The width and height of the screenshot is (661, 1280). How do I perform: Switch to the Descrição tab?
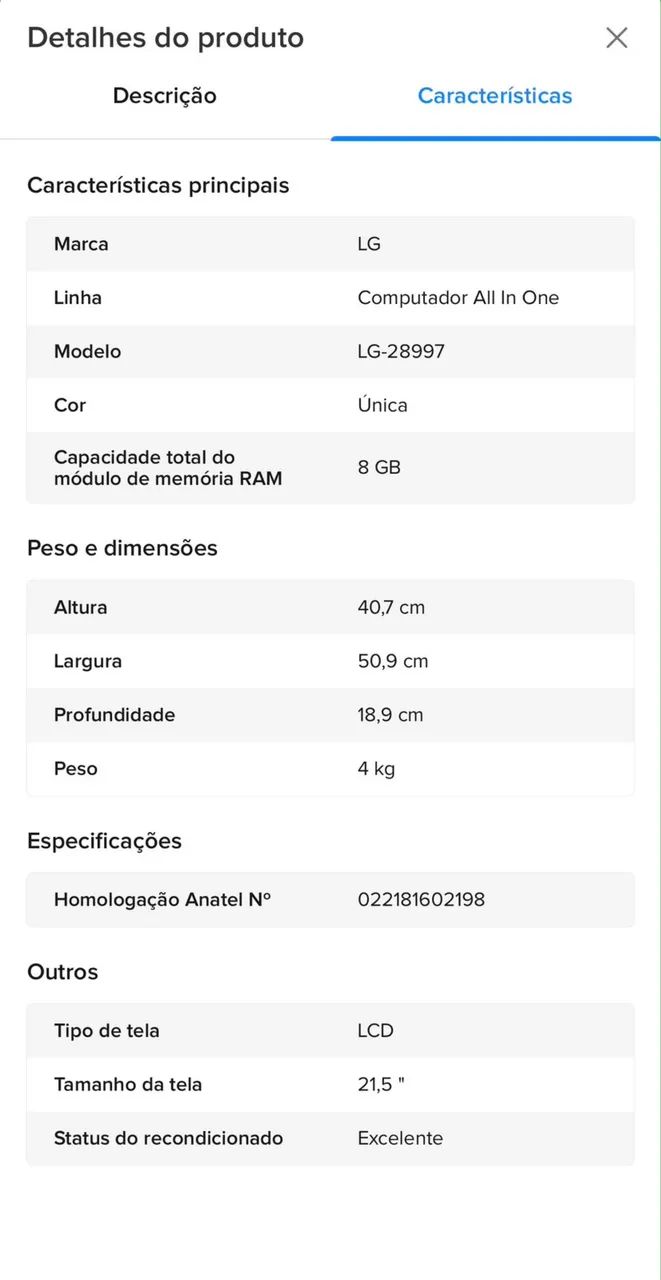pyautogui.click(x=165, y=96)
